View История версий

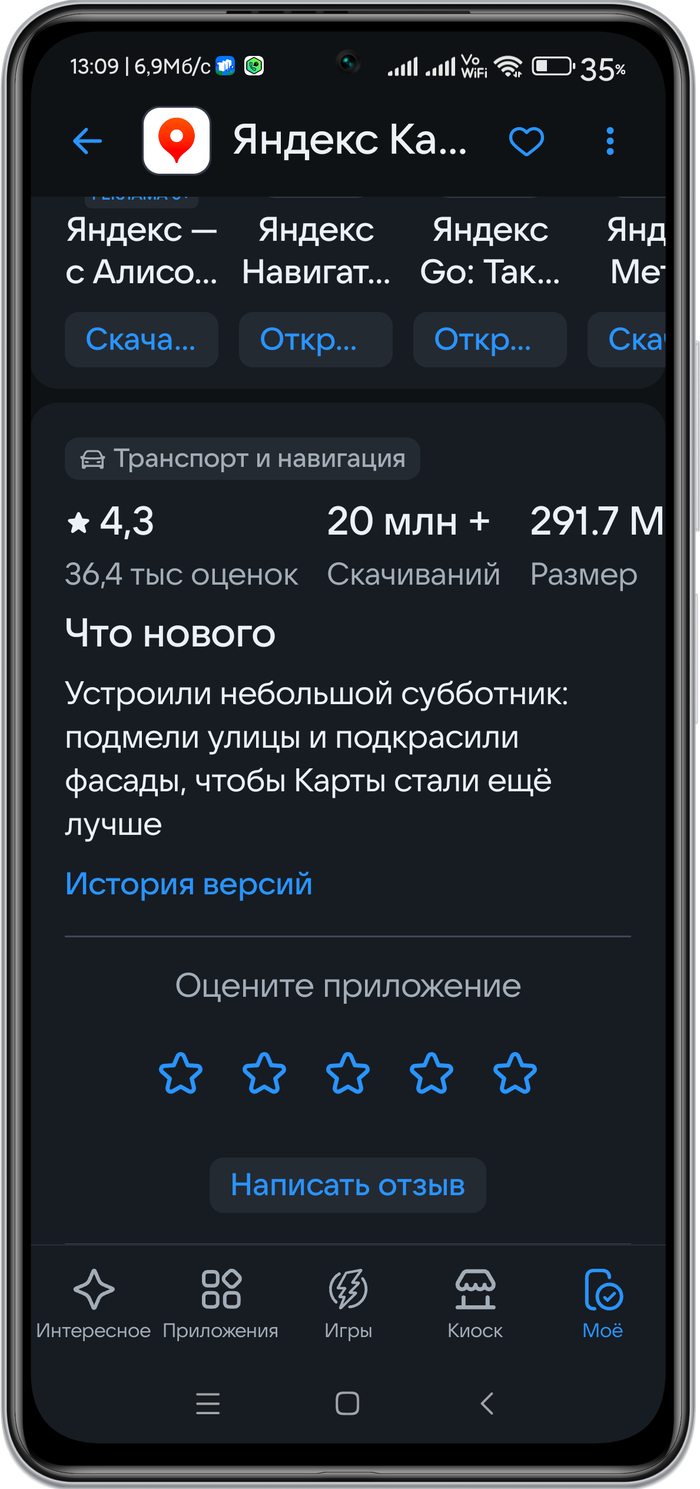(189, 884)
